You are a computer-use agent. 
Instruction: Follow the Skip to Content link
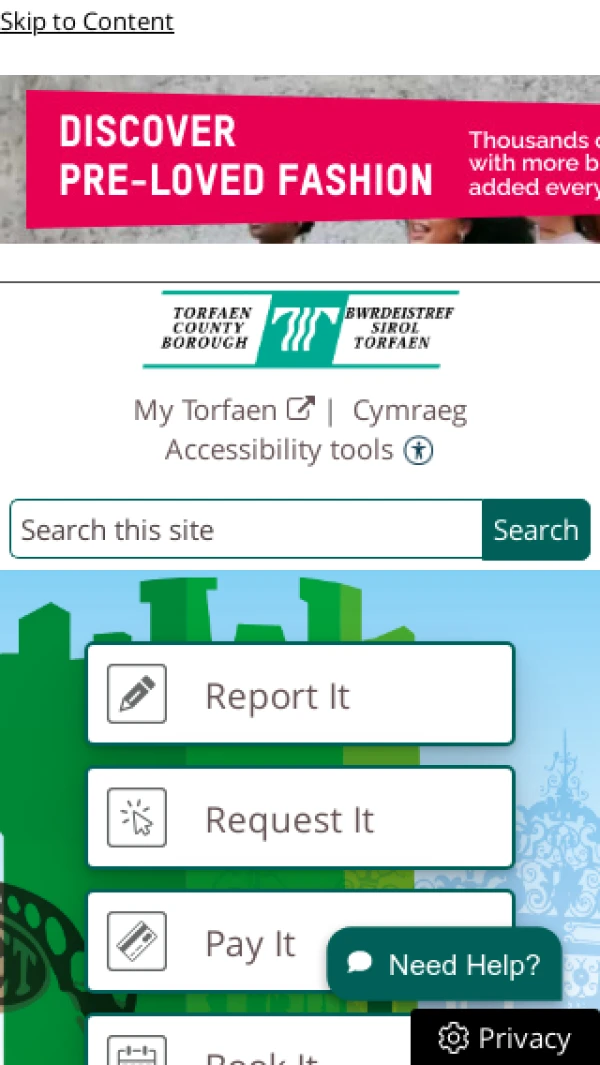coord(87,21)
